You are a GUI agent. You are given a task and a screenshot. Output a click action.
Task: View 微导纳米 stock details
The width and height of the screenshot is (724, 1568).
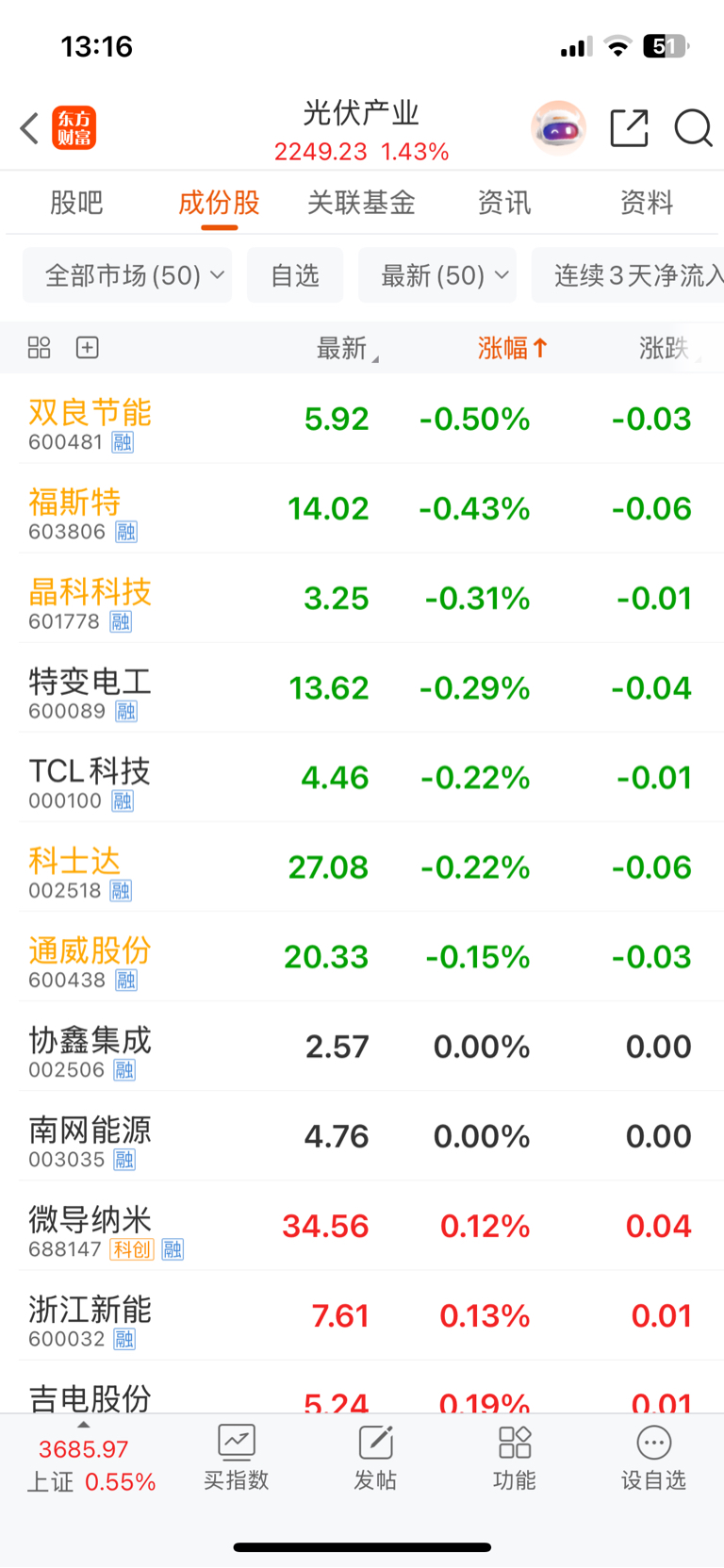tap(362, 1226)
